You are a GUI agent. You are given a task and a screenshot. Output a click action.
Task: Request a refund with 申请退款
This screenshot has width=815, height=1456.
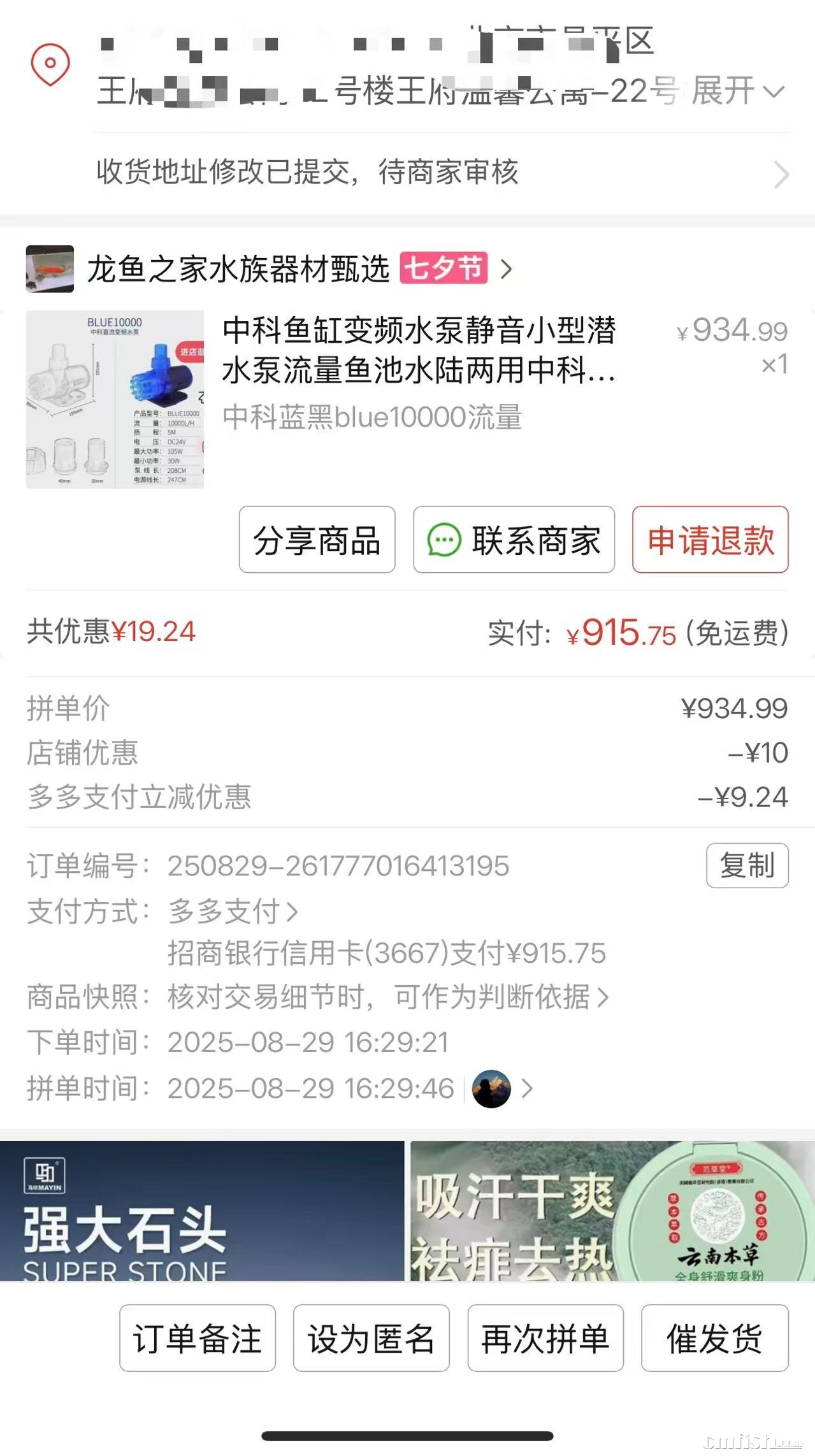click(x=710, y=540)
